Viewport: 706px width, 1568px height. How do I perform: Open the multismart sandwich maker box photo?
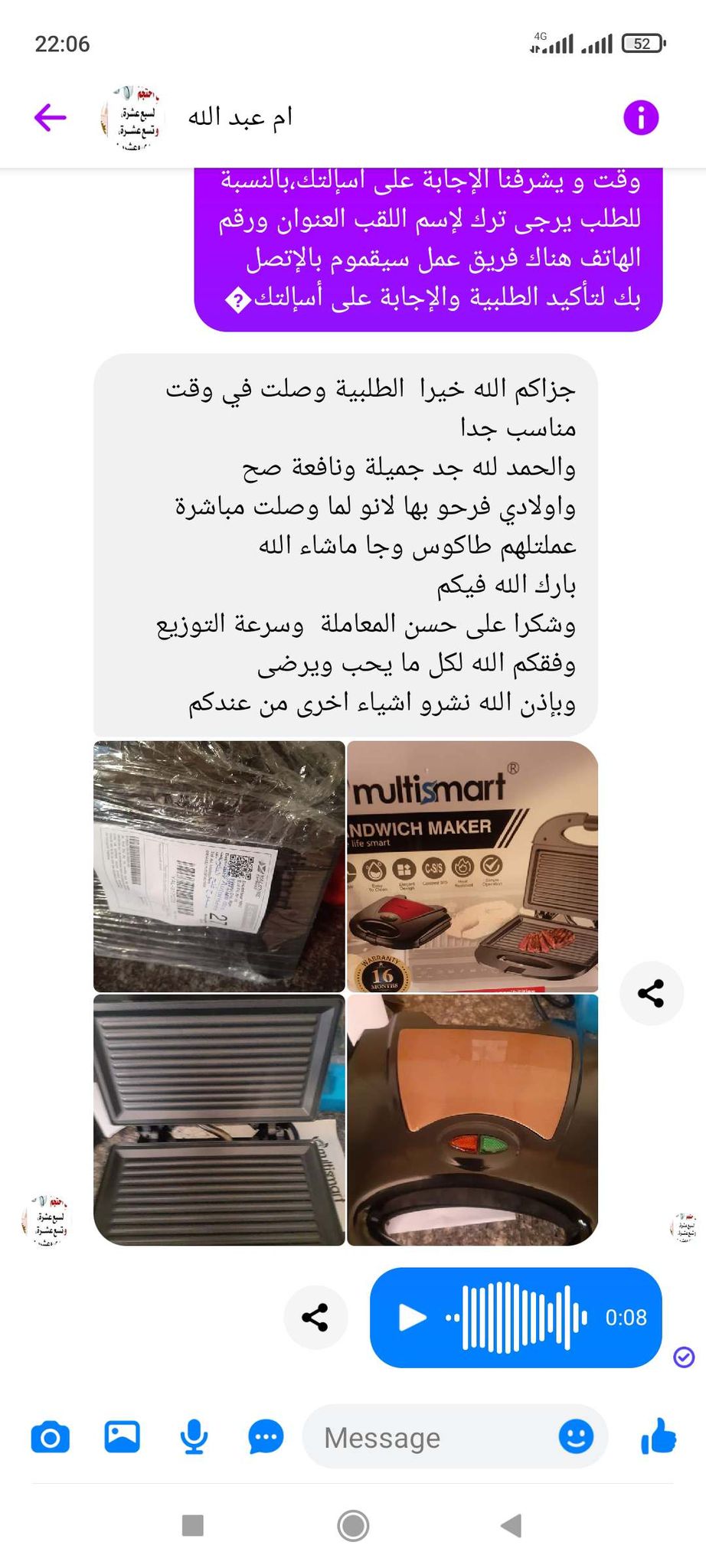[x=472, y=866]
